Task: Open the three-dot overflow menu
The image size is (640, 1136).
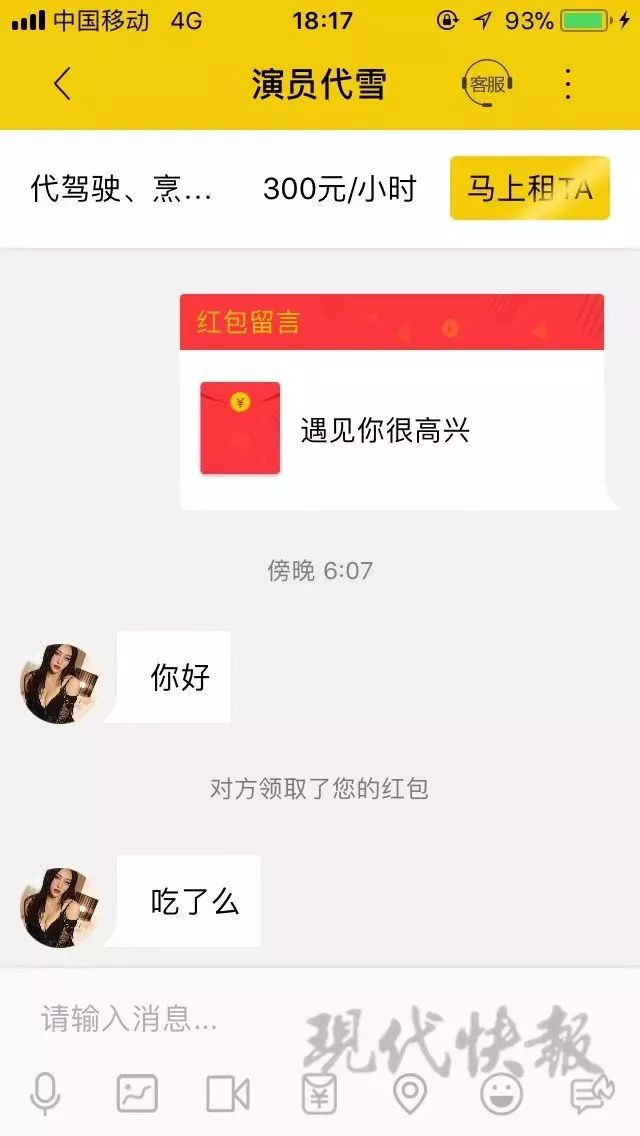Action: click(568, 84)
